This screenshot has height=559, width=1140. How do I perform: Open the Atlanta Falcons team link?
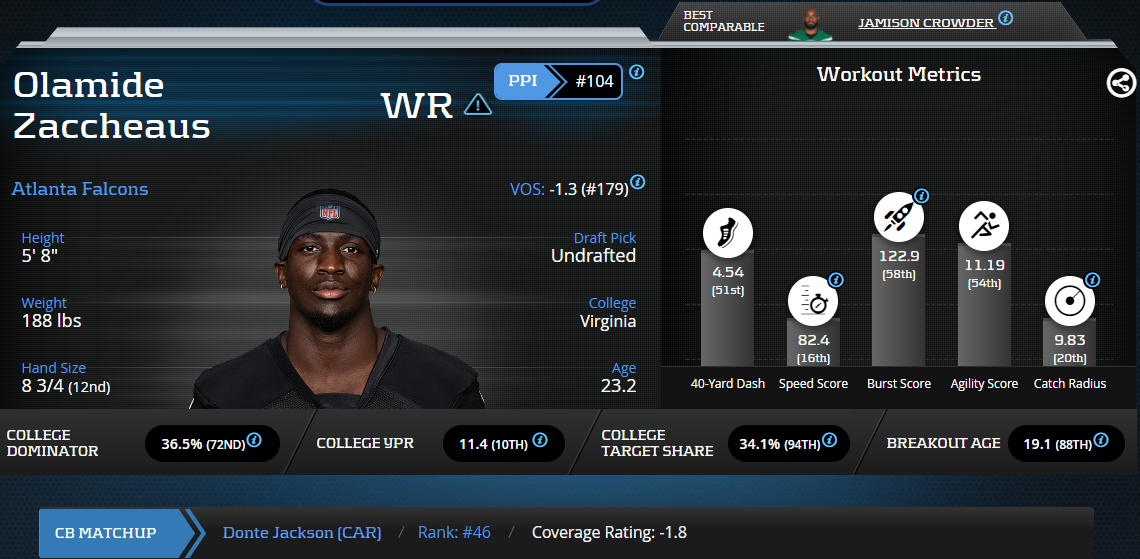click(x=80, y=189)
